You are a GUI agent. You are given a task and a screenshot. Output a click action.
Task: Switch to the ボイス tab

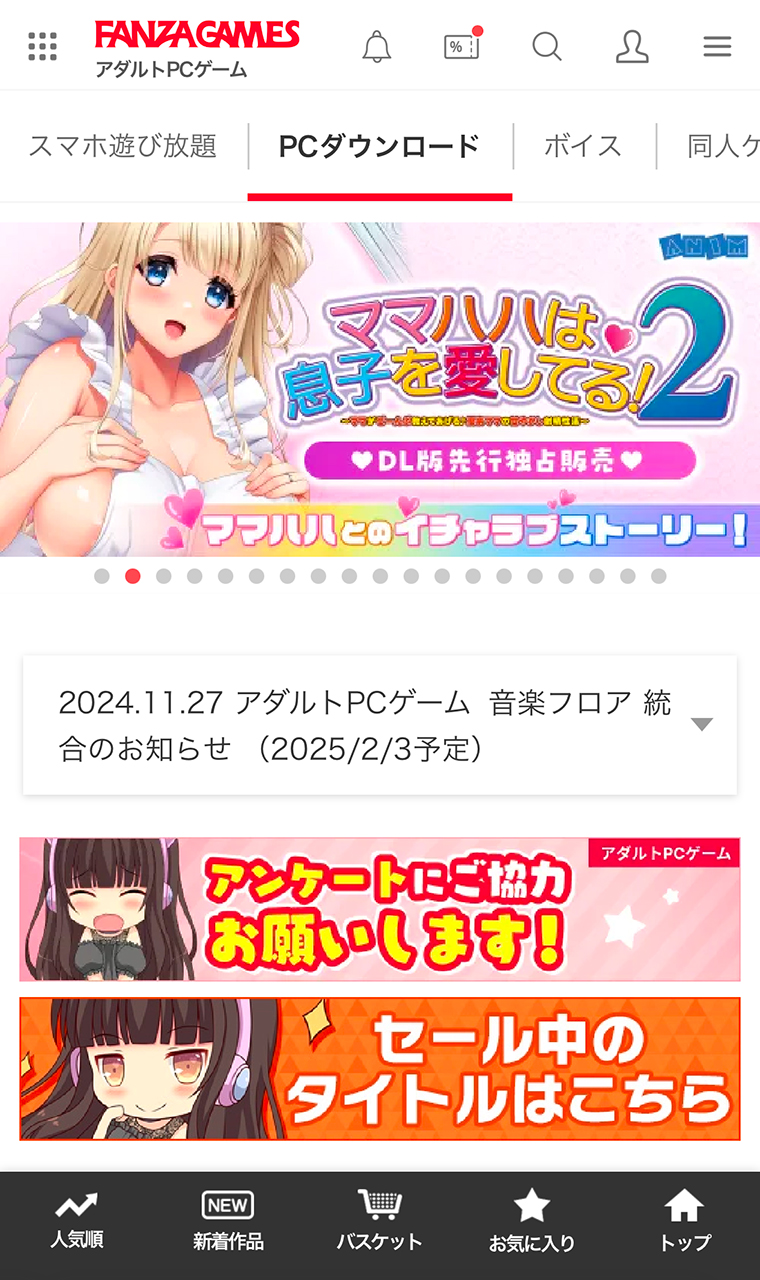(x=583, y=147)
